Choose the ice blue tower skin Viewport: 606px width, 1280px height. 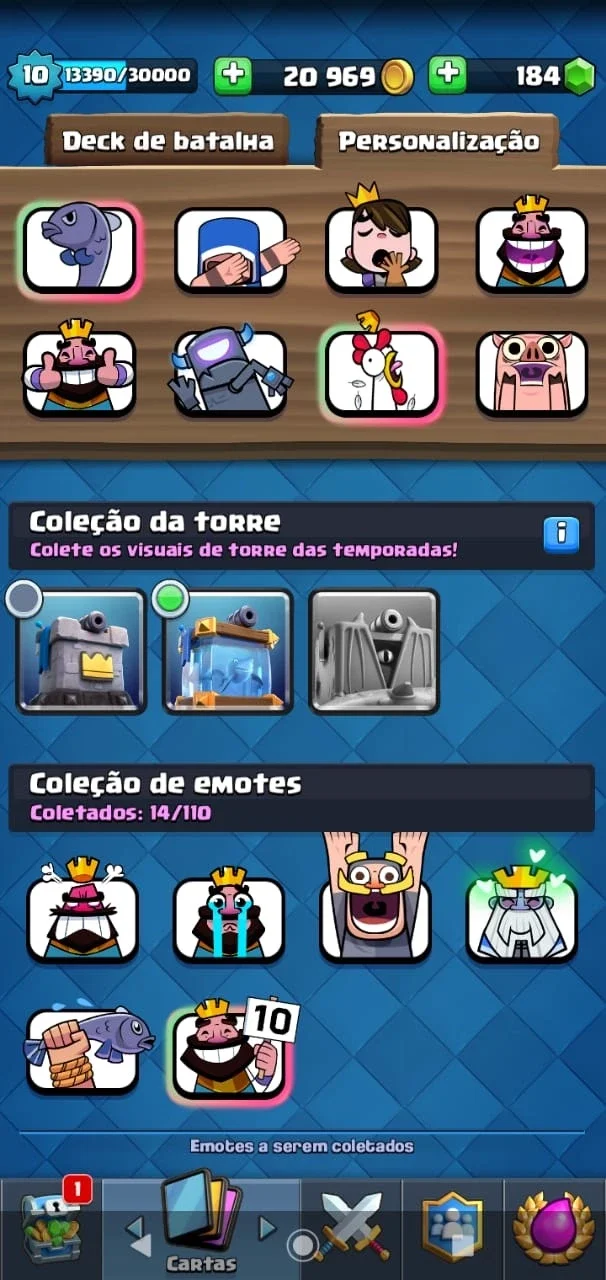tap(228, 651)
